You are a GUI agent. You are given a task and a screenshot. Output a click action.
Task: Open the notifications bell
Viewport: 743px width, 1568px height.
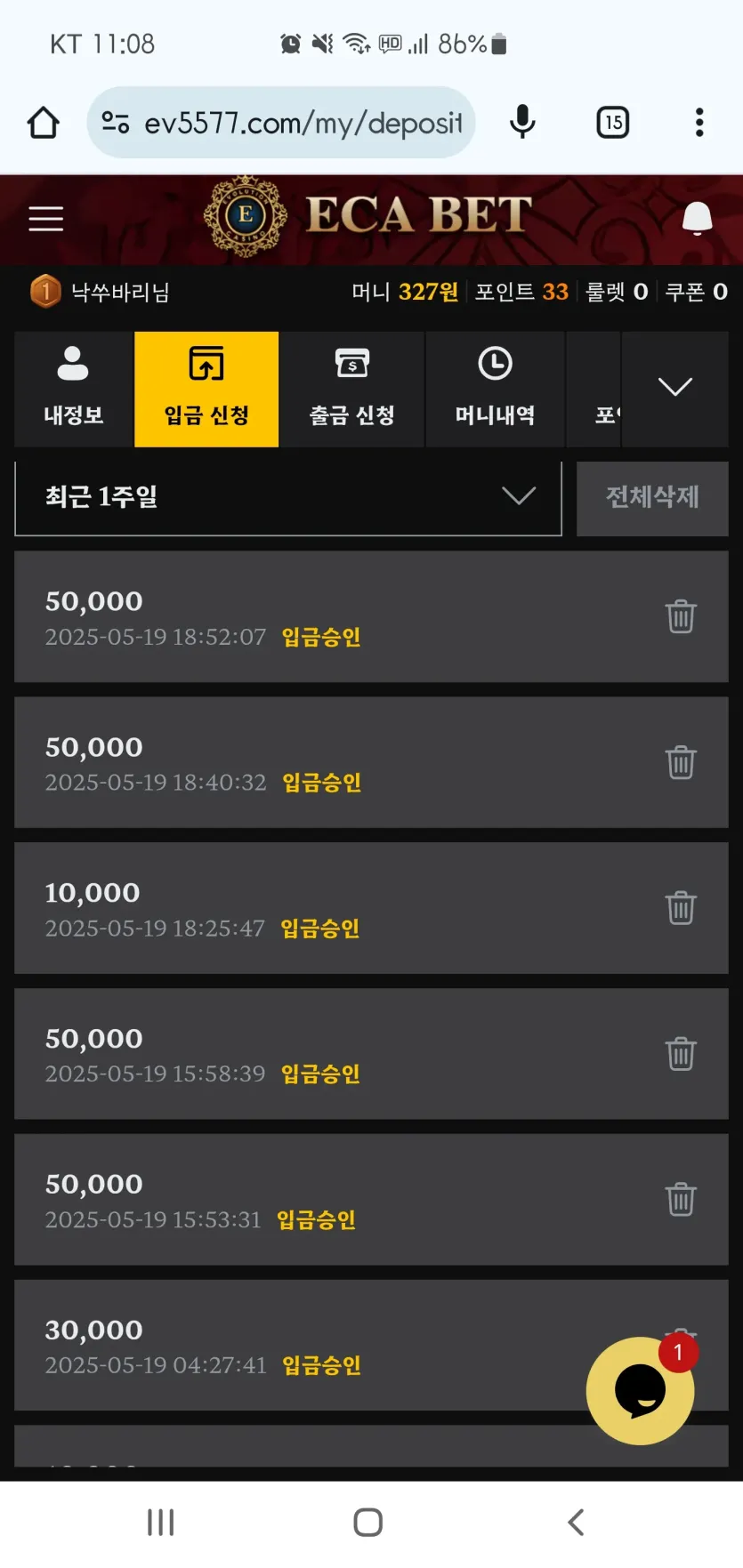tap(697, 218)
